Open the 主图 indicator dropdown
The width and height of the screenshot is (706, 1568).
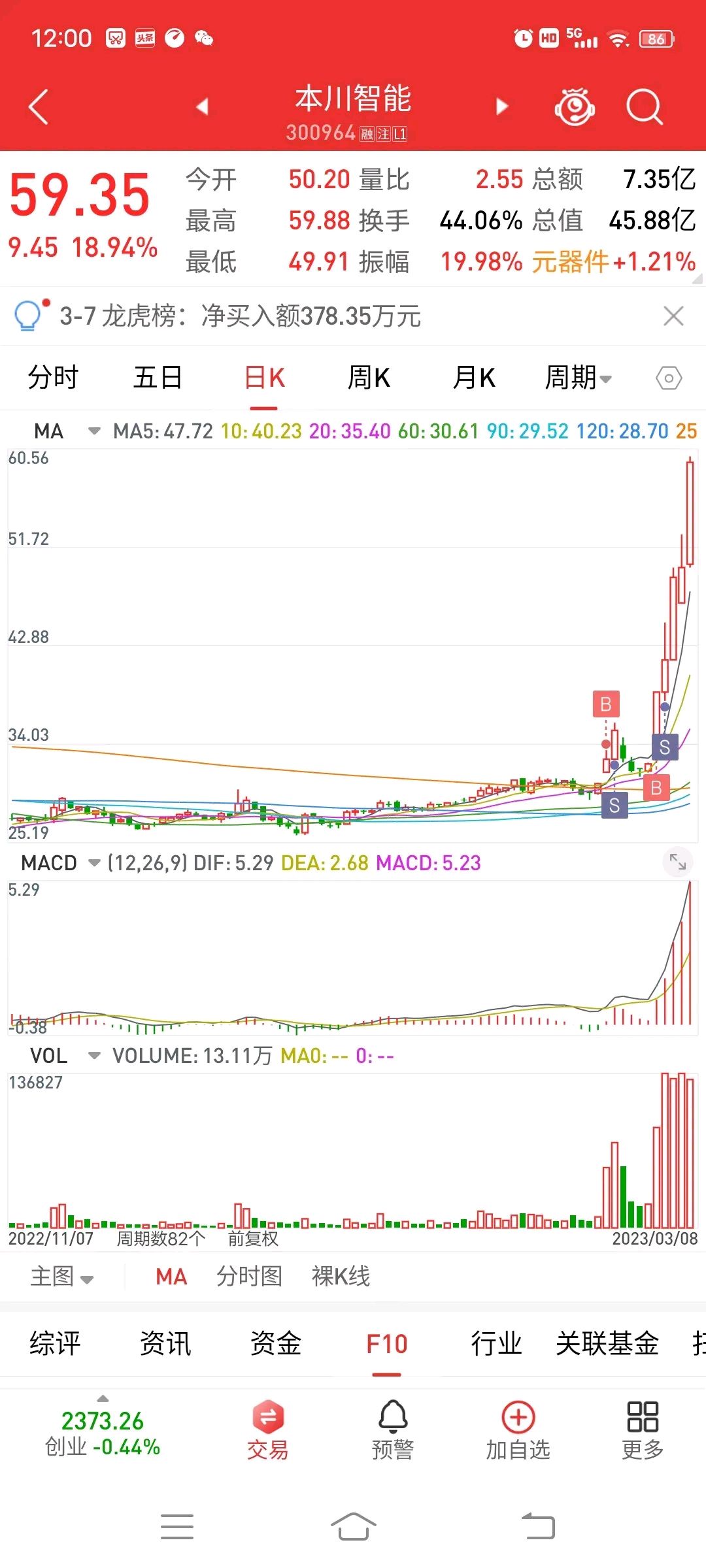[x=62, y=1276]
